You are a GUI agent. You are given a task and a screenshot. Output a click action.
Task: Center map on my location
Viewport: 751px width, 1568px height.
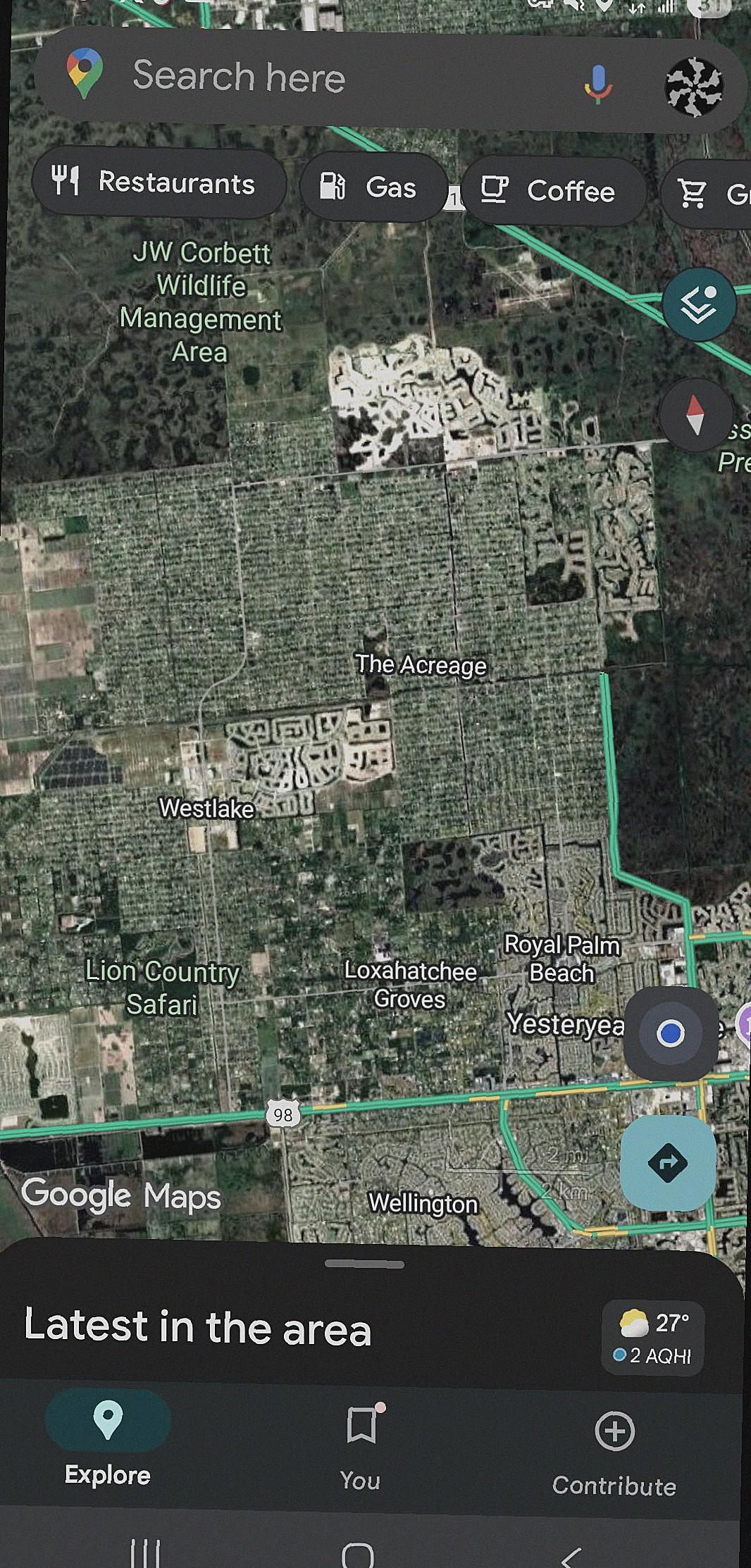click(670, 1033)
